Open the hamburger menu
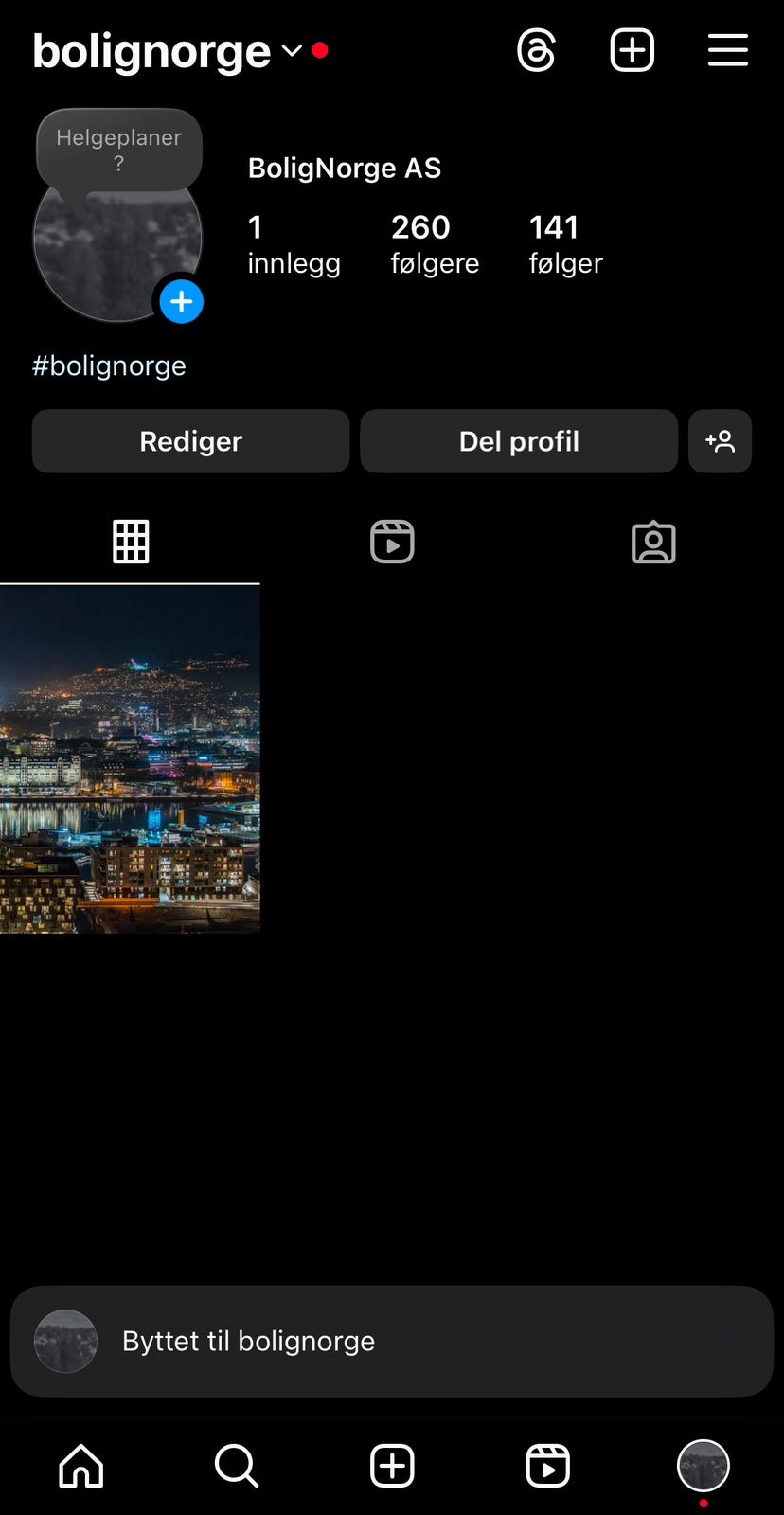Screen dimensions: 784x1515 click(x=727, y=51)
